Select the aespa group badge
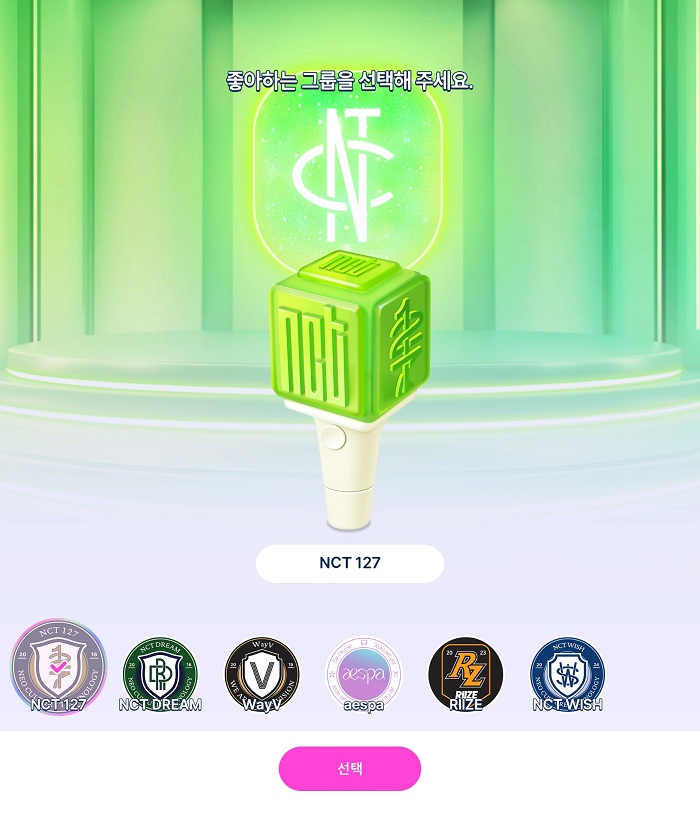The image size is (700, 814). pyautogui.click(x=364, y=673)
